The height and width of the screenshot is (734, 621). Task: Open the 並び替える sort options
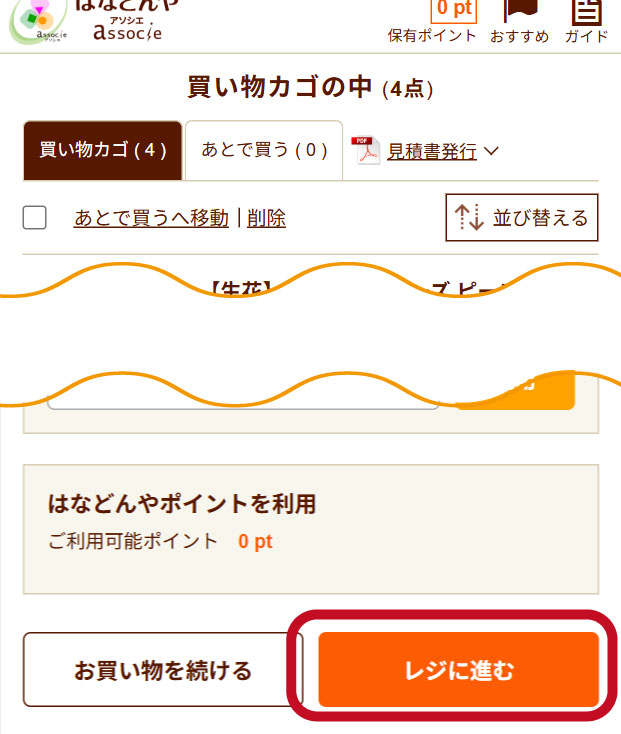(521, 218)
